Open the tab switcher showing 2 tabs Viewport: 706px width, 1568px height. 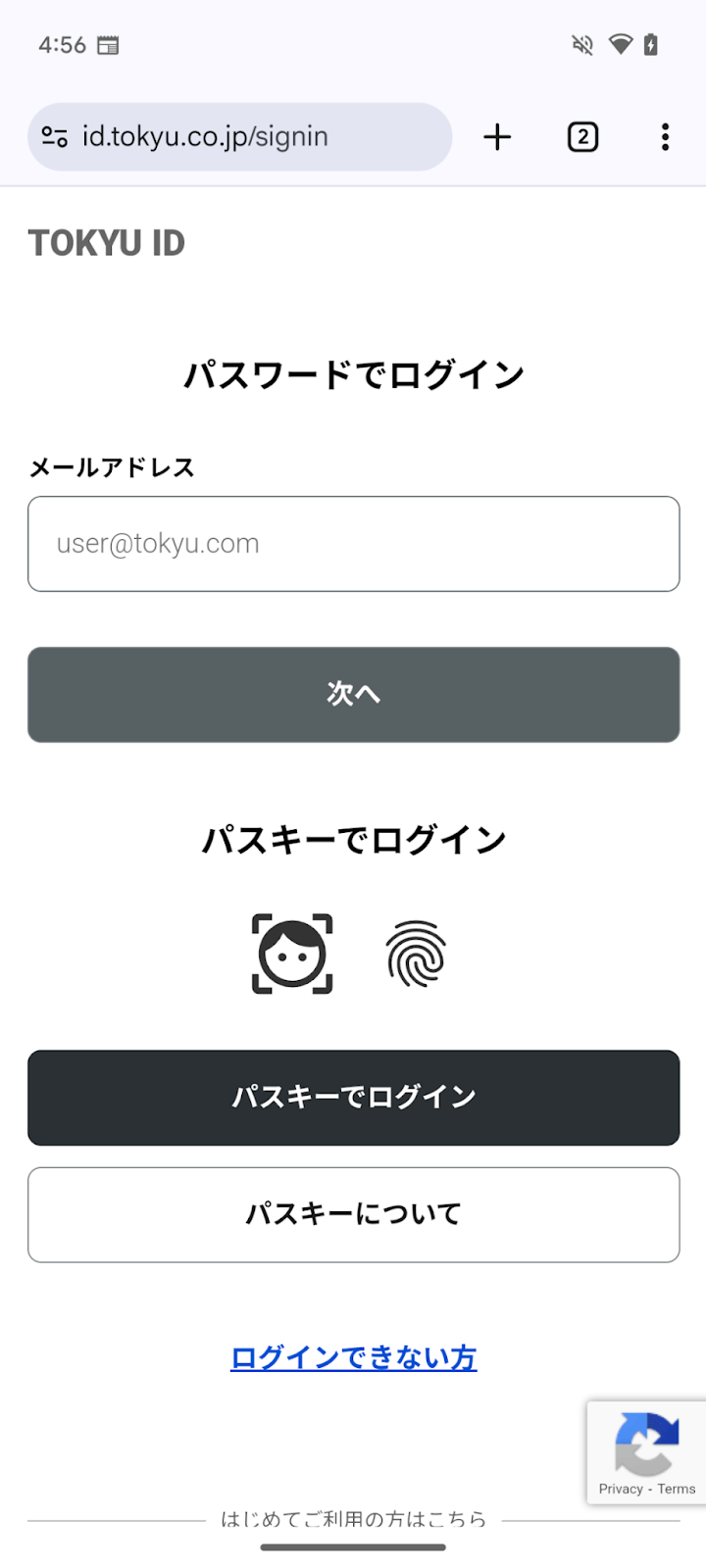[582, 136]
